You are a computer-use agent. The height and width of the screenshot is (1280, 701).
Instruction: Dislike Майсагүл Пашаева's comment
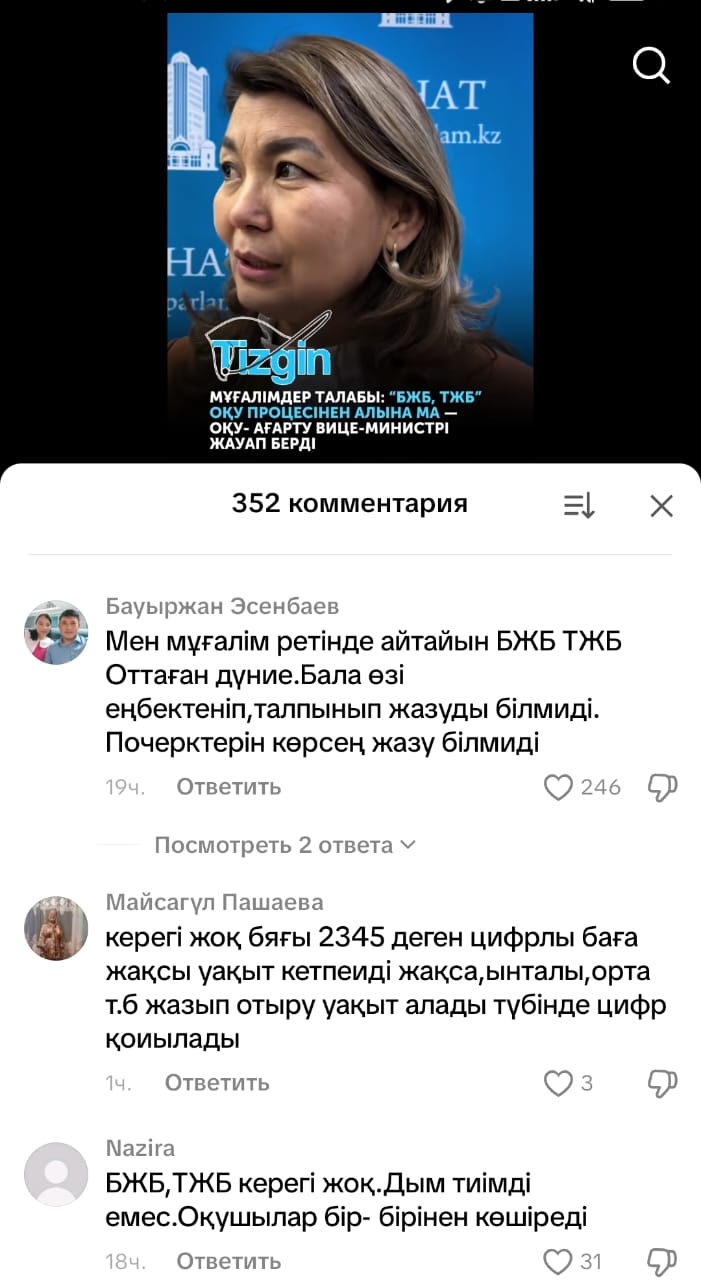click(662, 1083)
